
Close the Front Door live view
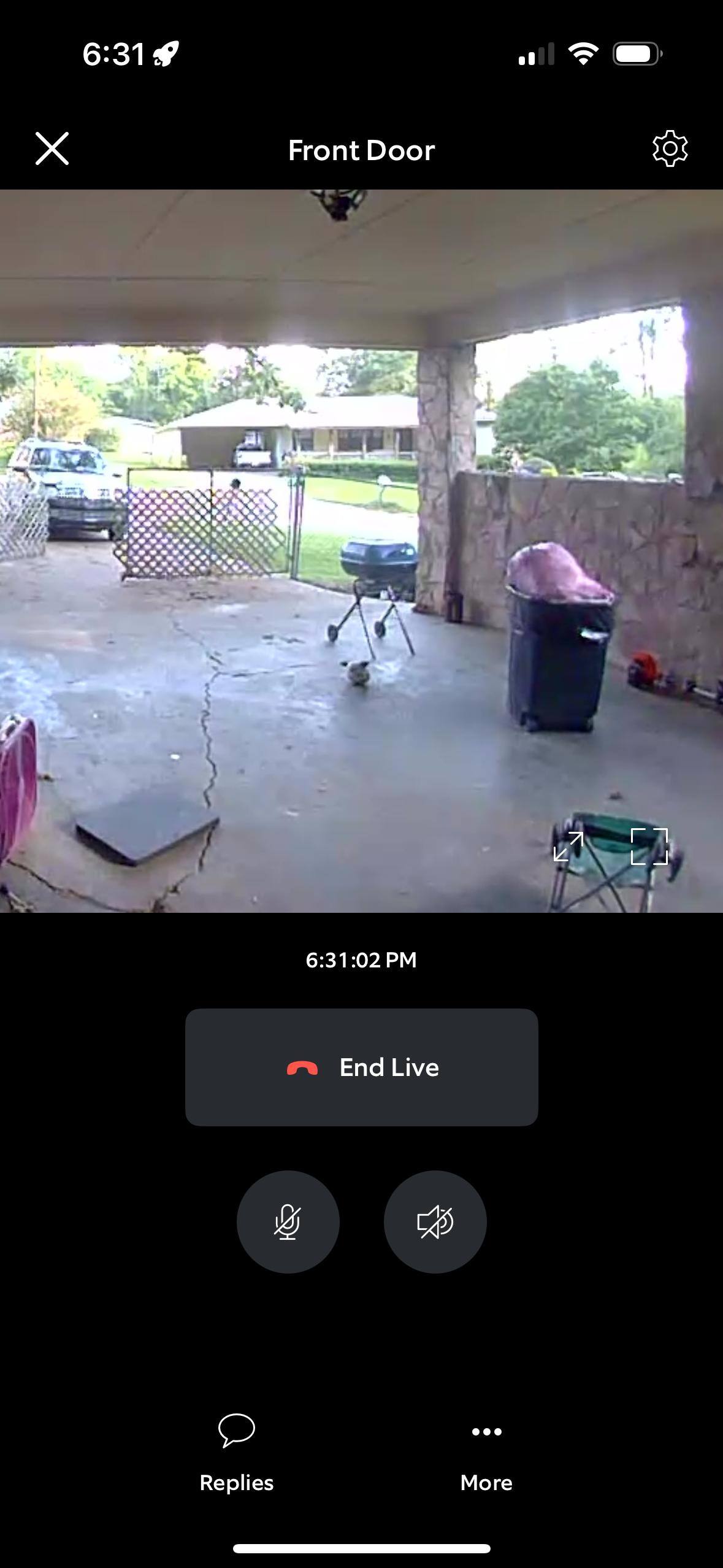52,149
